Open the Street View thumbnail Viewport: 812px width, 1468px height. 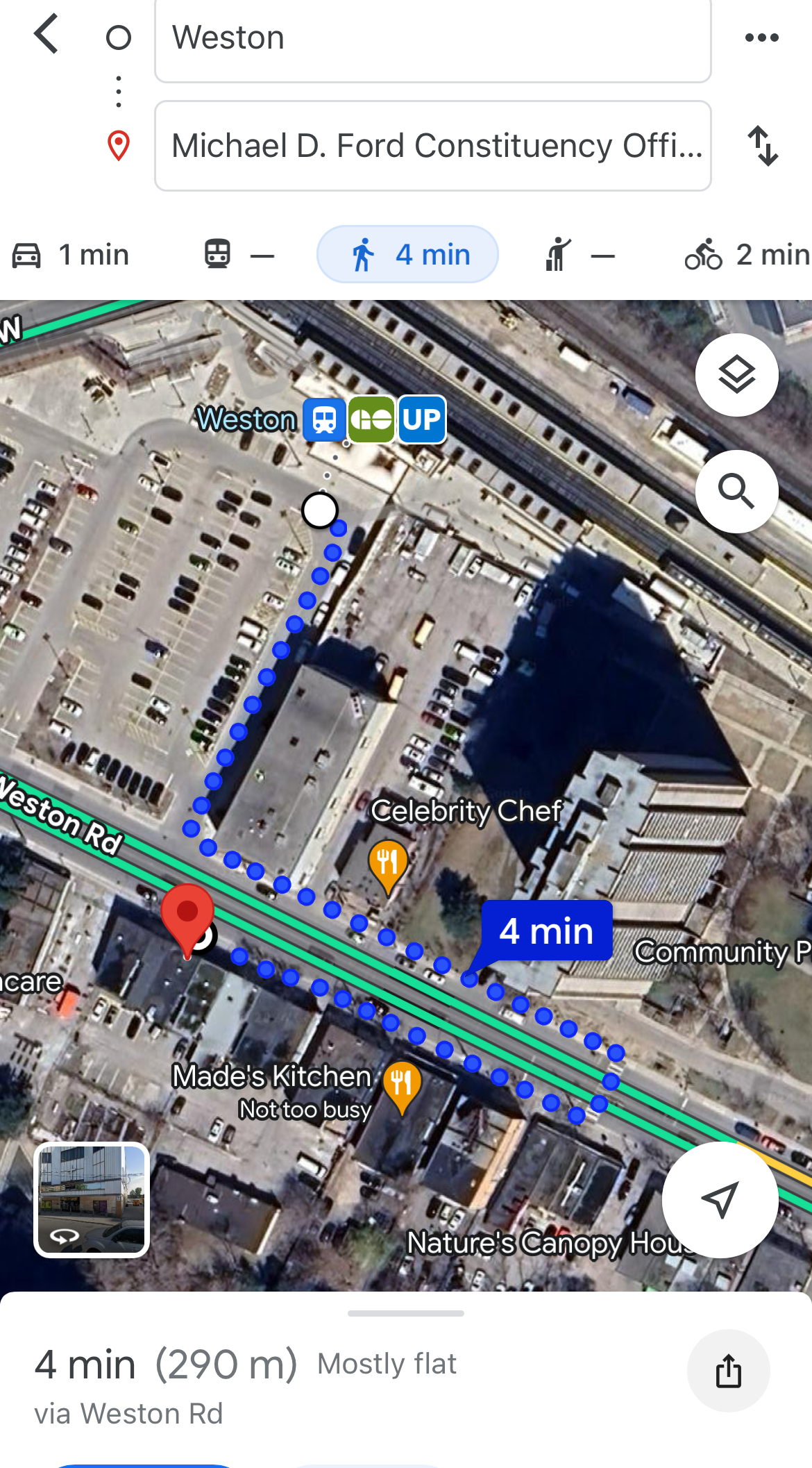tap(92, 1199)
